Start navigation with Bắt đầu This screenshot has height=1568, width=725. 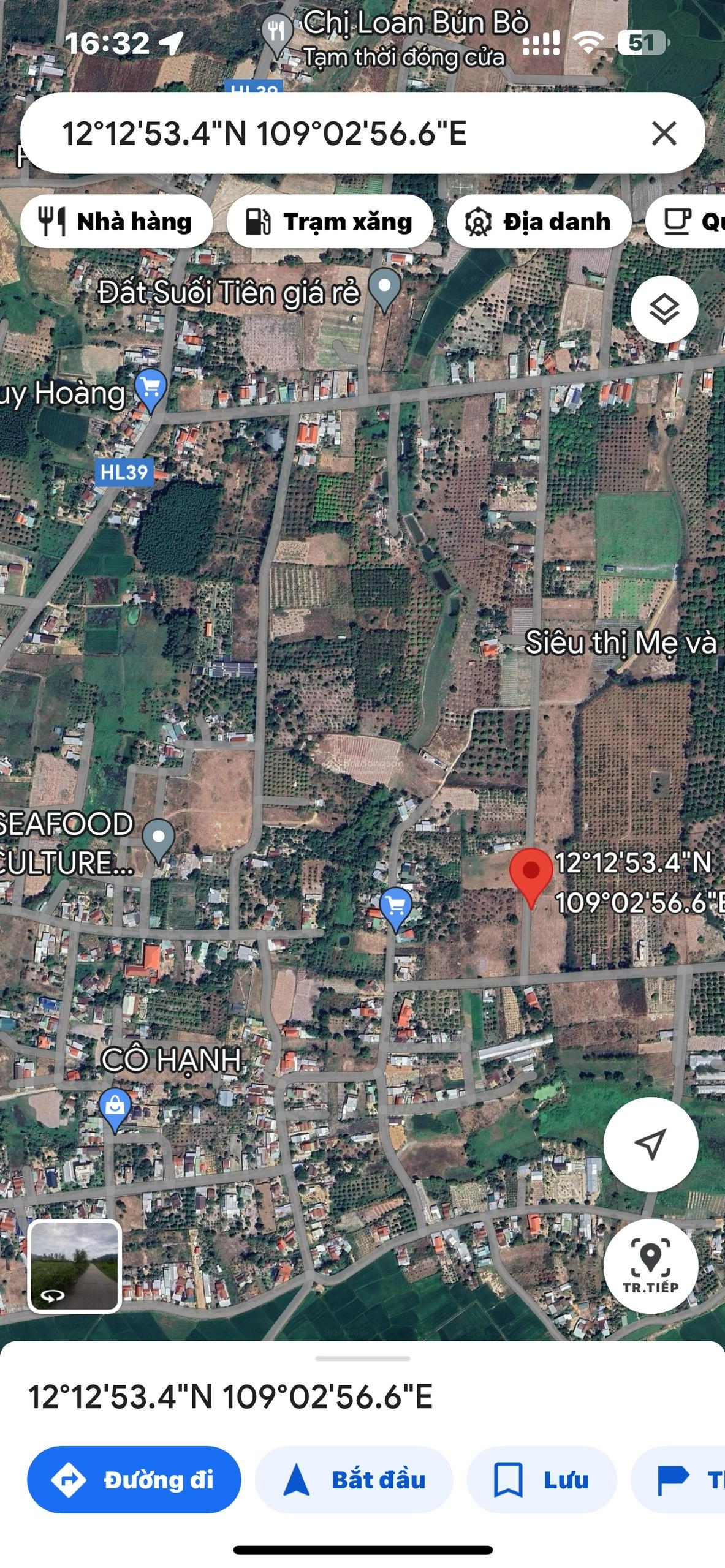pyautogui.click(x=354, y=1479)
